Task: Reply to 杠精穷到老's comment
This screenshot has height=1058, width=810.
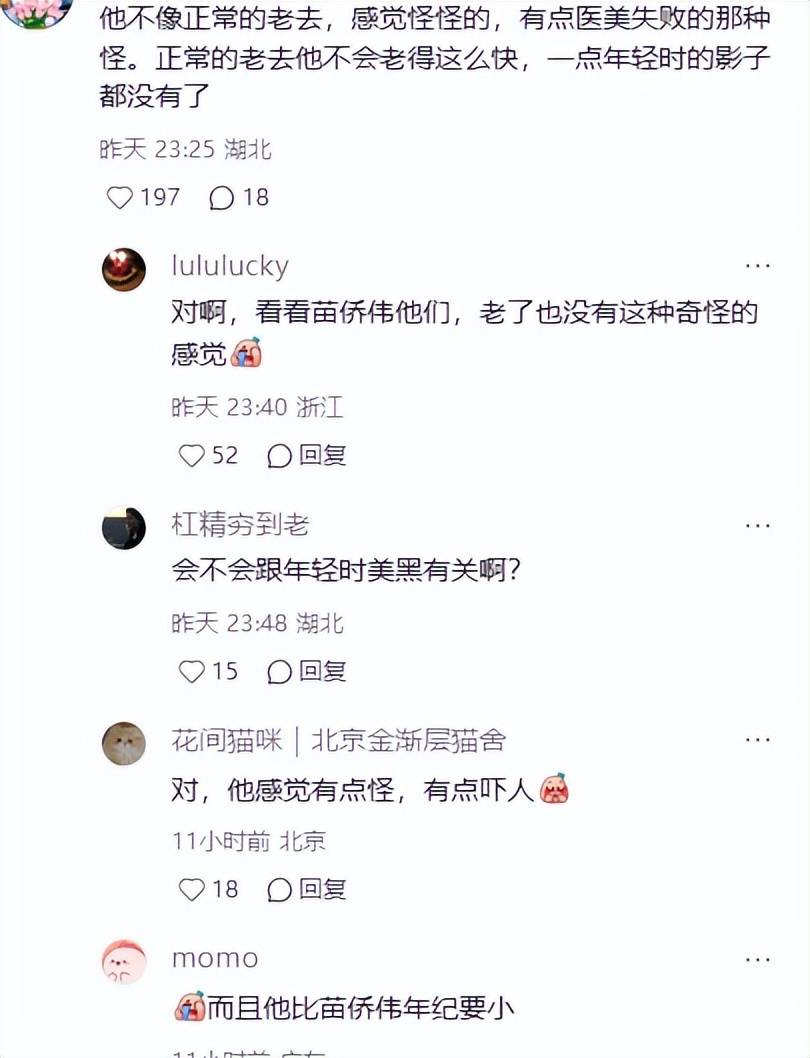Action: (308, 671)
